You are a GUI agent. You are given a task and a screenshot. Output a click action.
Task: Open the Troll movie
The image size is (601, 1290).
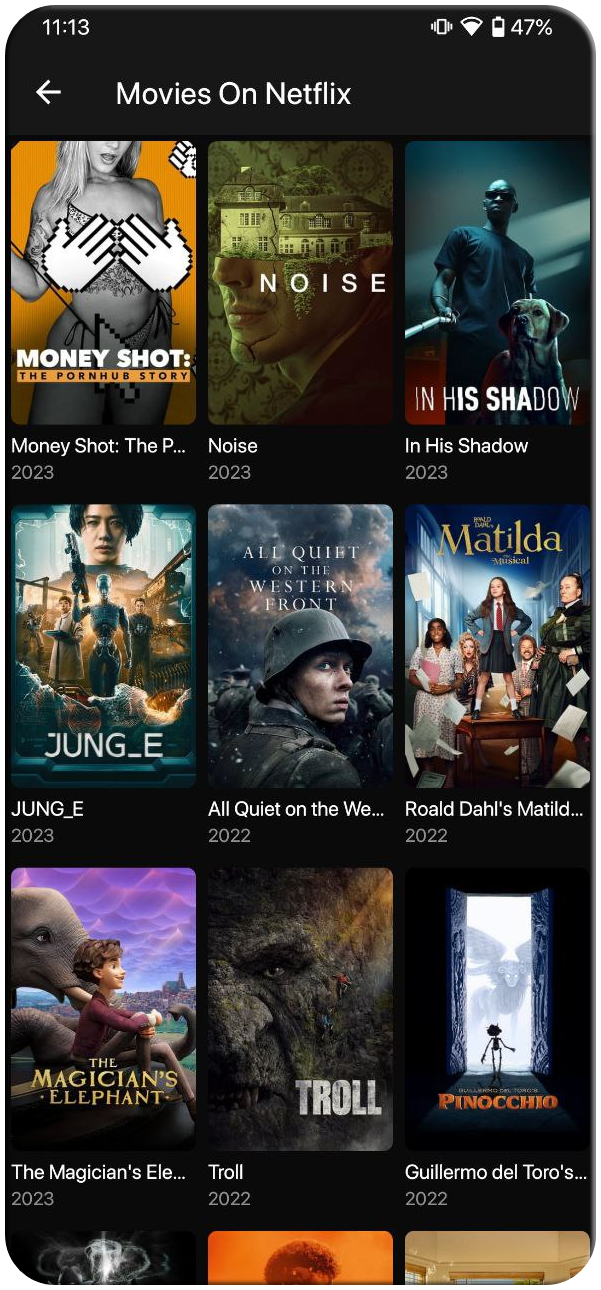(300, 1009)
